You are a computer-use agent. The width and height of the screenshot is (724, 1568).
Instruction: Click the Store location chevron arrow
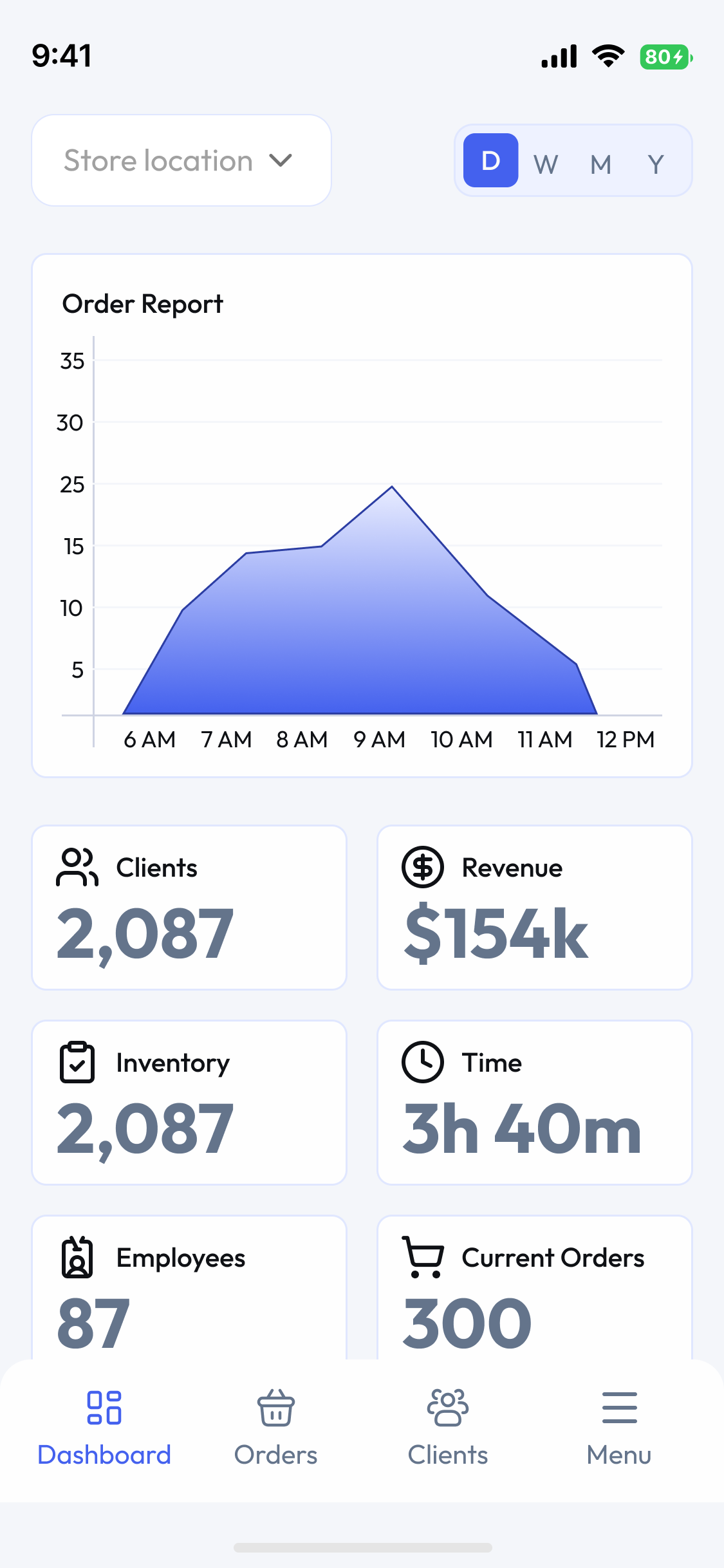(281, 161)
